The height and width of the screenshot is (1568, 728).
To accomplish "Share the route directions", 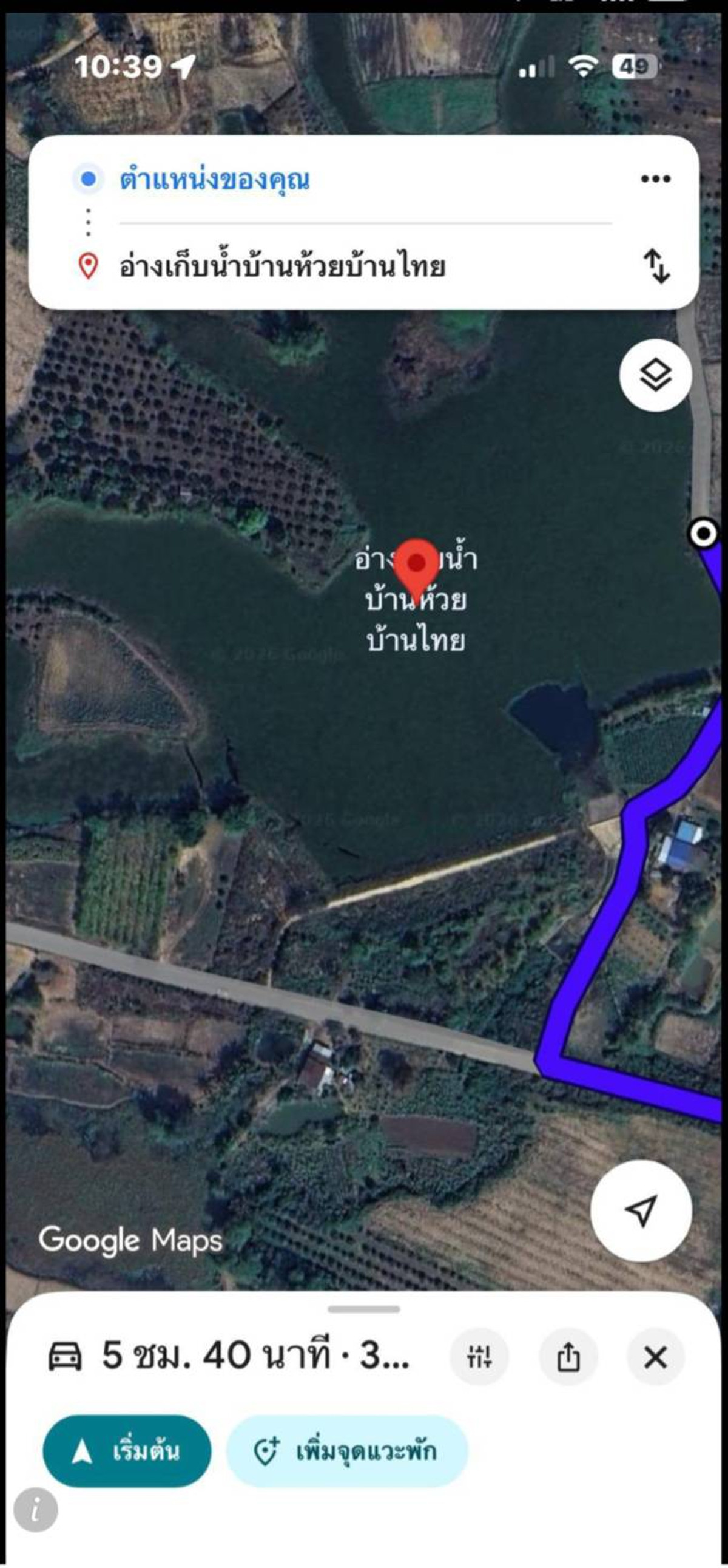I will pyautogui.click(x=568, y=1357).
